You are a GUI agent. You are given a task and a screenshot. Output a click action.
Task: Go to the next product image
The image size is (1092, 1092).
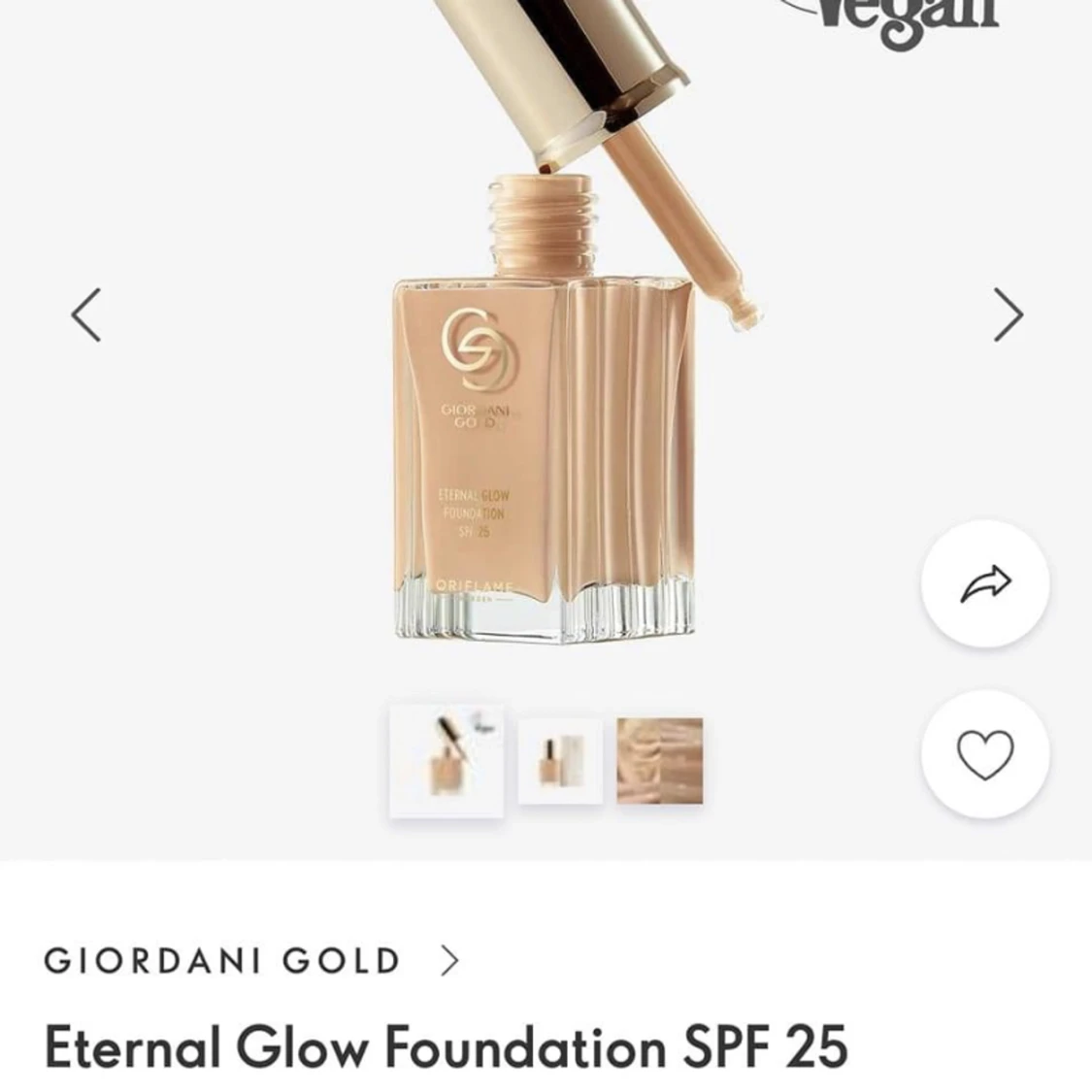pos(1009,314)
